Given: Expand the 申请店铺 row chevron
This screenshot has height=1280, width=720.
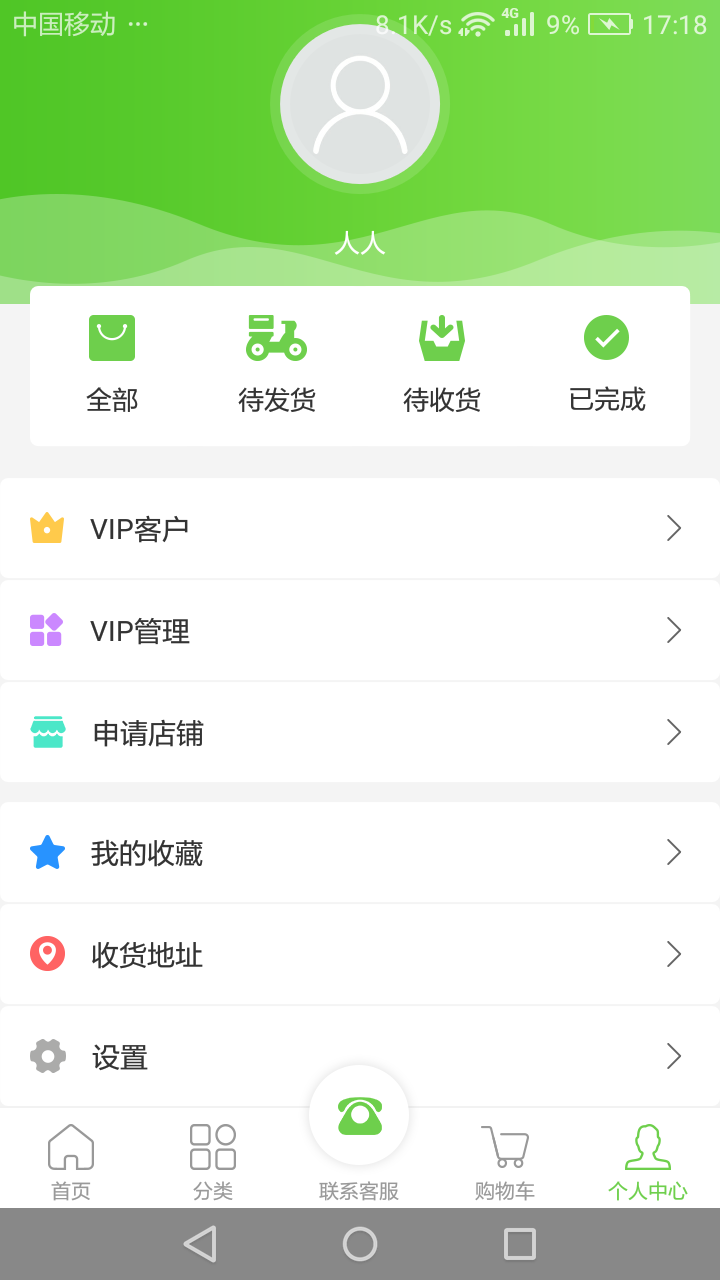Looking at the screenshot, I should click(673, 733).
